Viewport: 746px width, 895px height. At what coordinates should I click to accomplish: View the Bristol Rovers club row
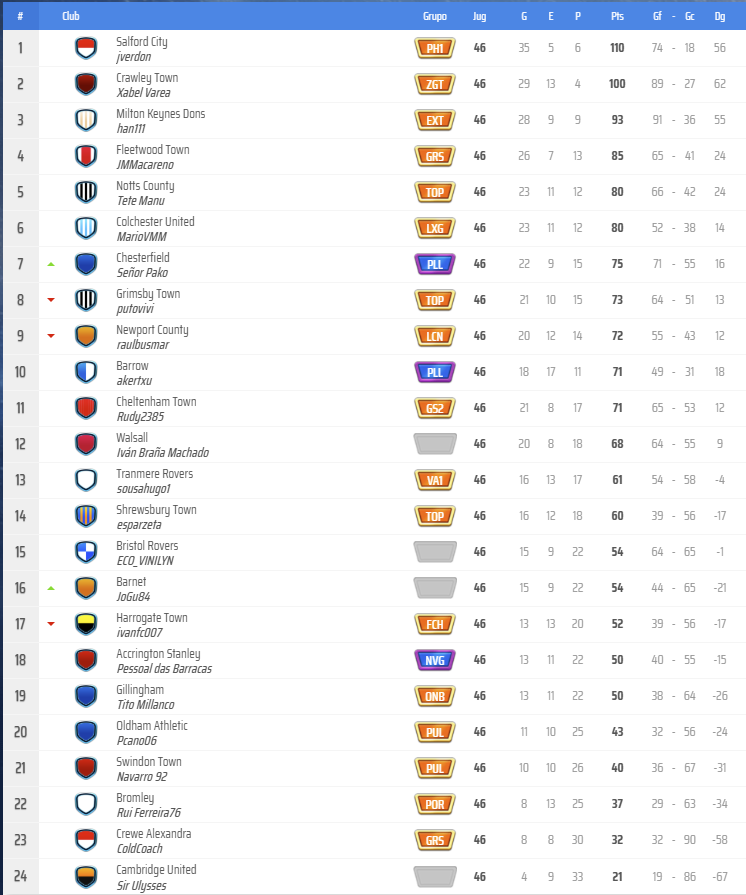[147, 546]
